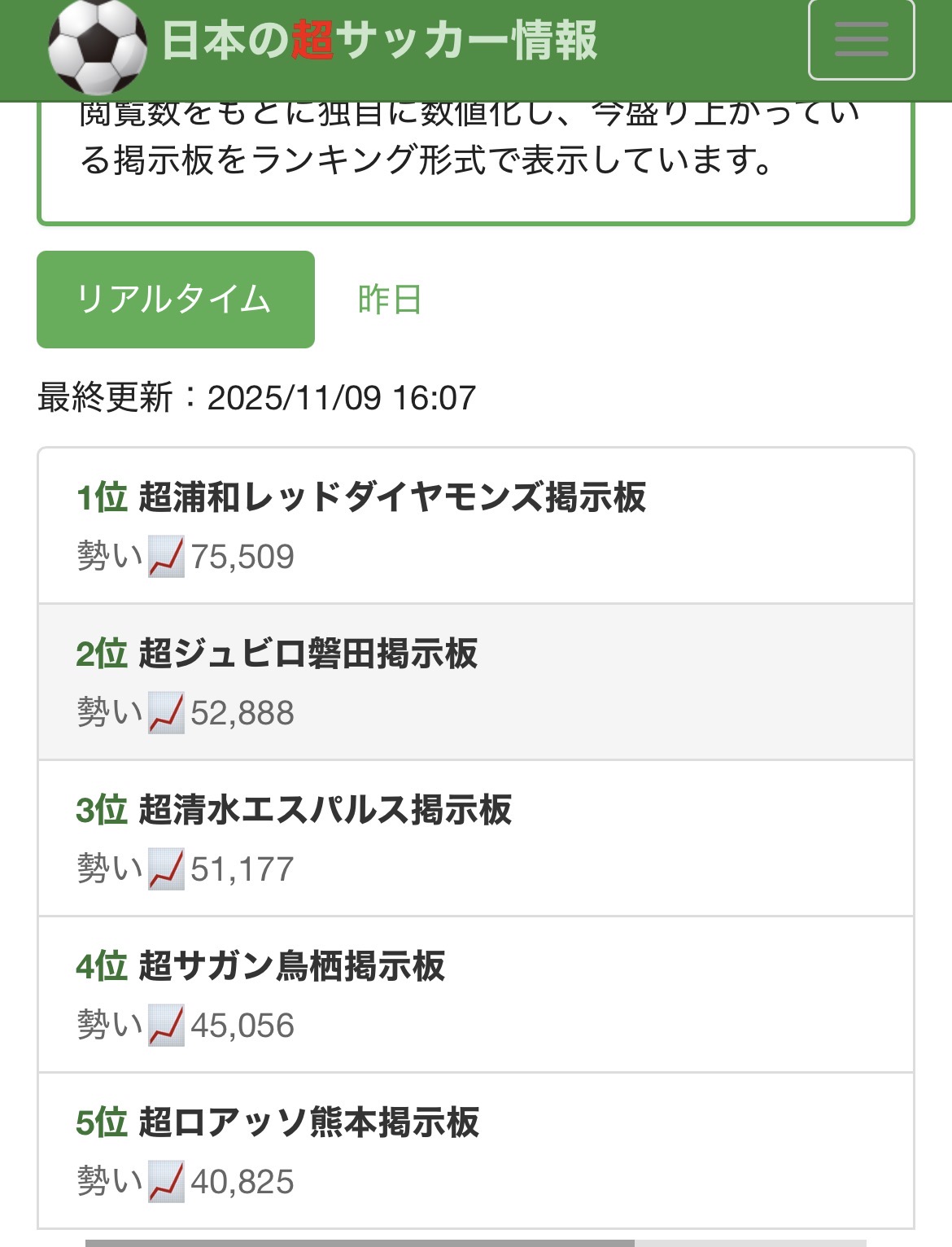Open 超サガン鳥栖掲示板
This screenshot has width=952, height=1247.
[x=476, y=995]
